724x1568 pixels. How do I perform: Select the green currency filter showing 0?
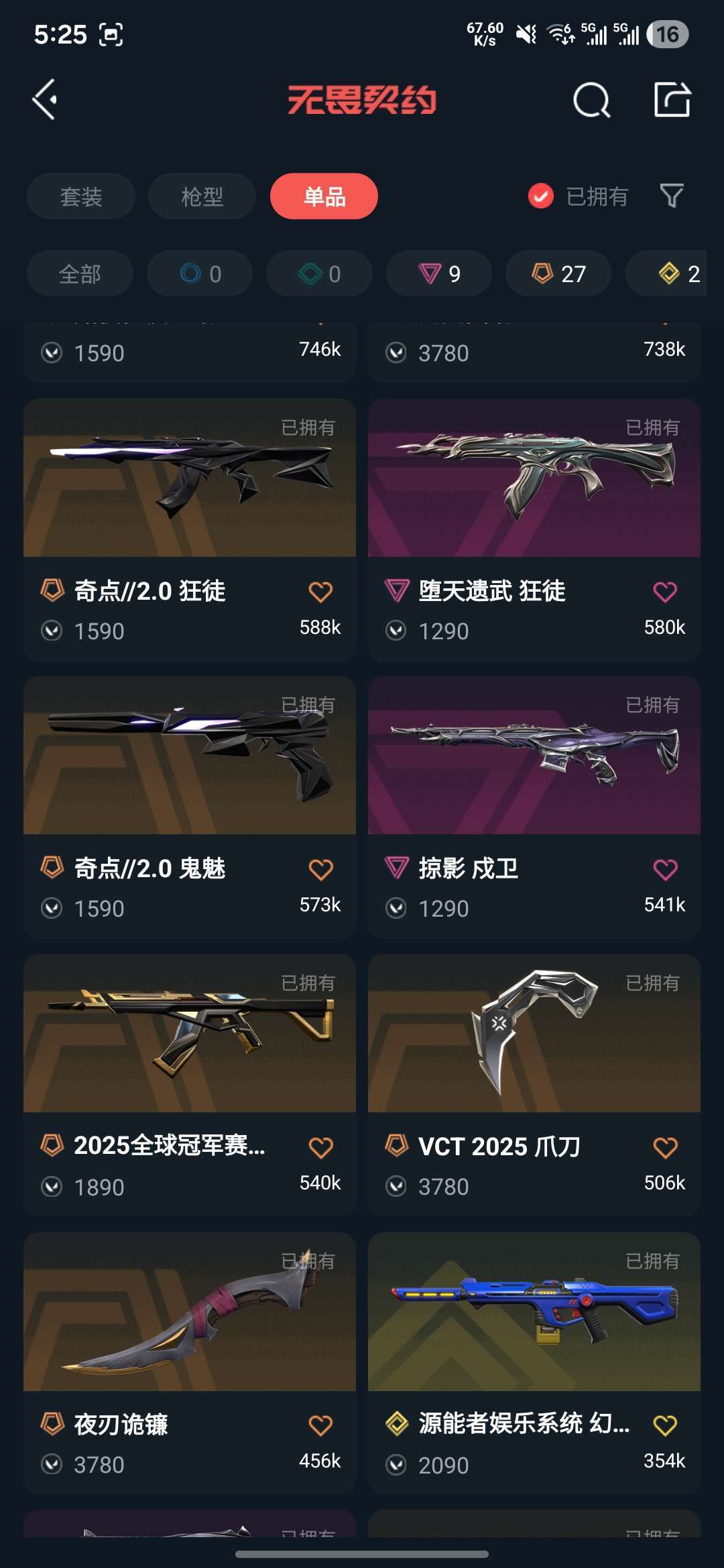(x=318, y=273)
